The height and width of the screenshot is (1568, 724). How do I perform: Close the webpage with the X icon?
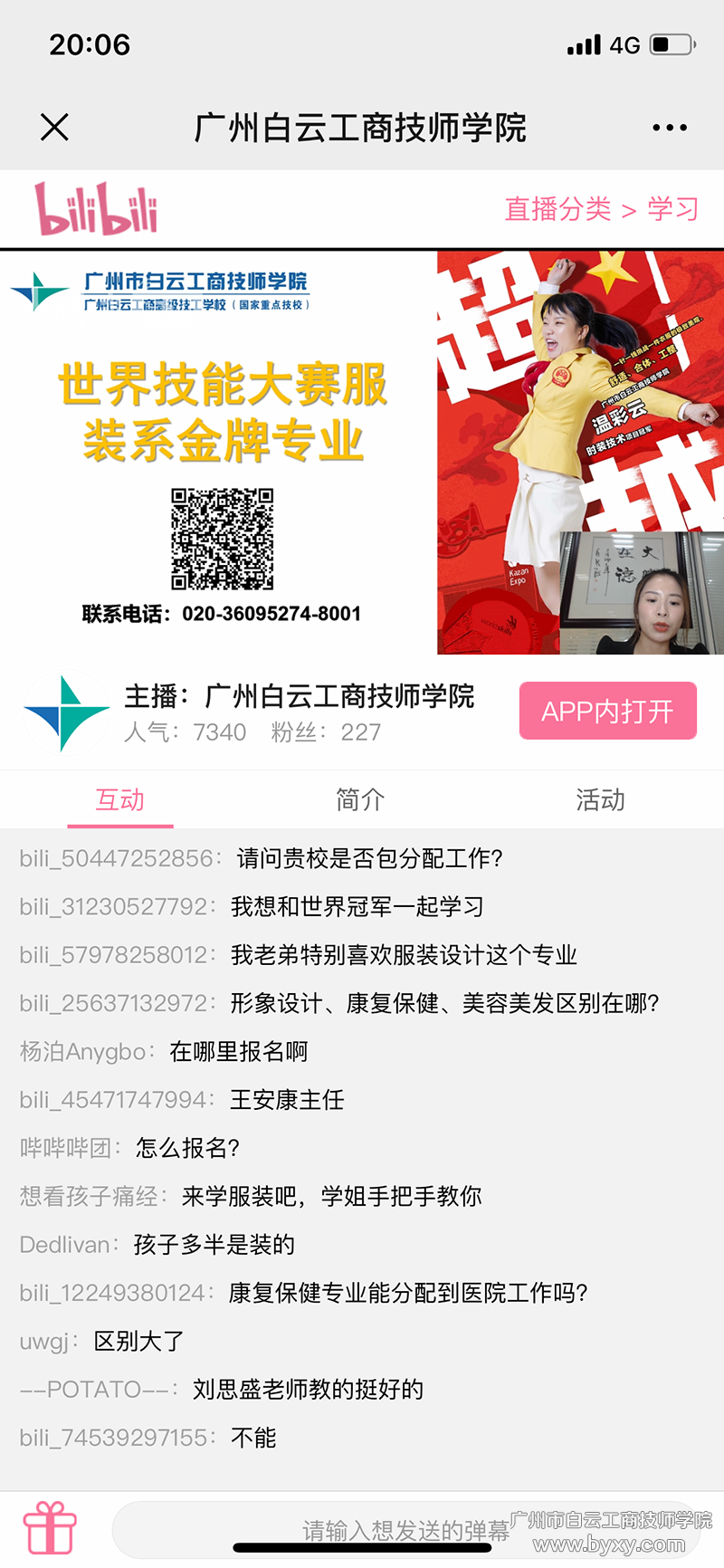pyautogui.click(x=54, y=128)
